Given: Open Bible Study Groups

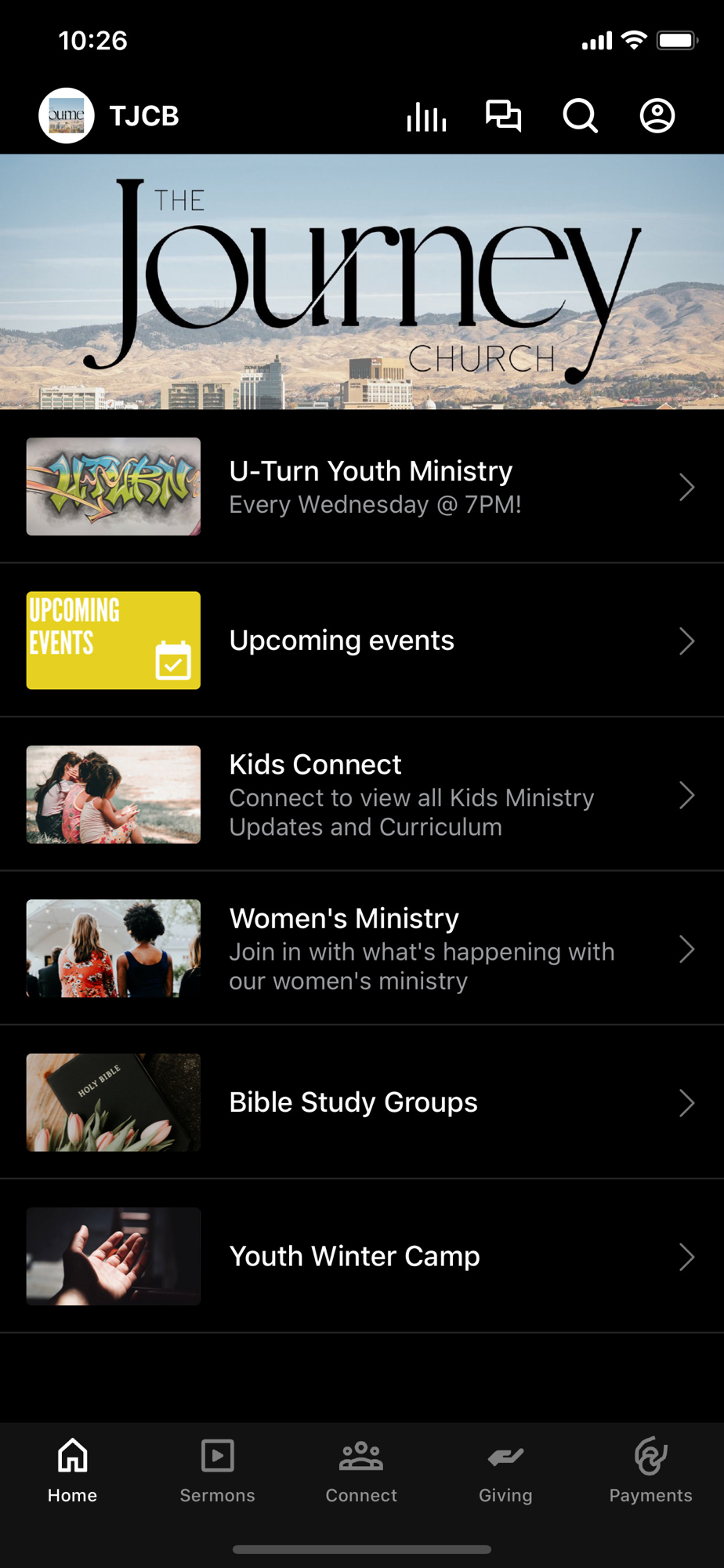Looking at the screenshot, I should [362, 1102].
